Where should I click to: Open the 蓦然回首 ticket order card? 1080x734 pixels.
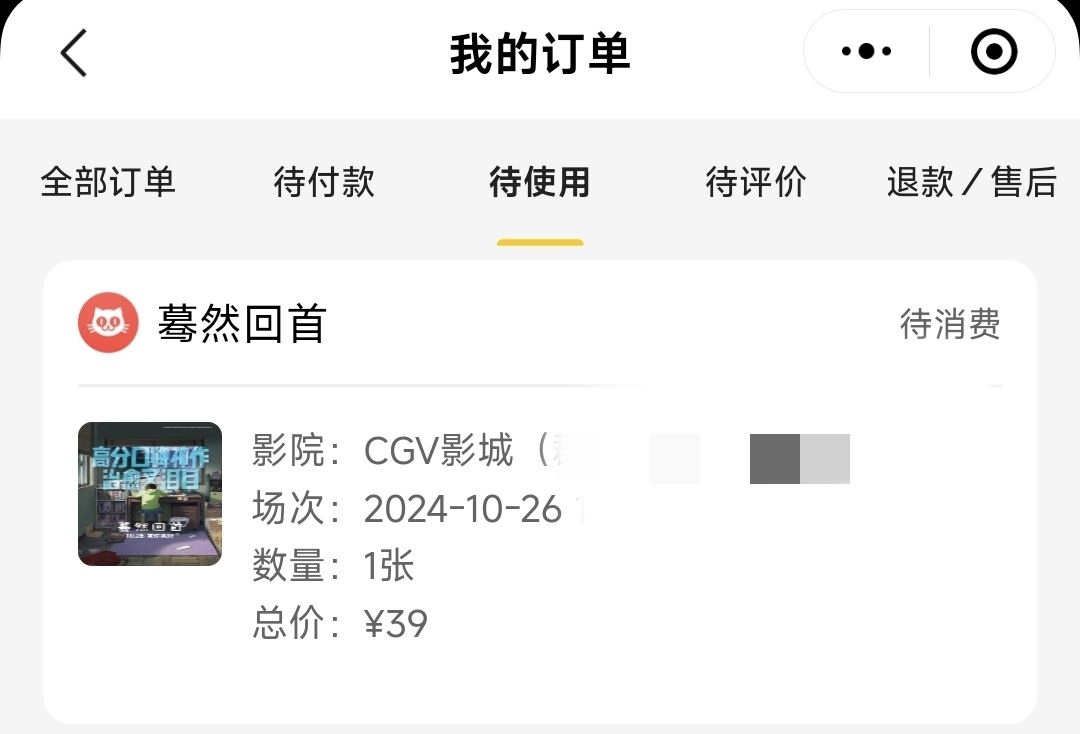tap(540, 500)
